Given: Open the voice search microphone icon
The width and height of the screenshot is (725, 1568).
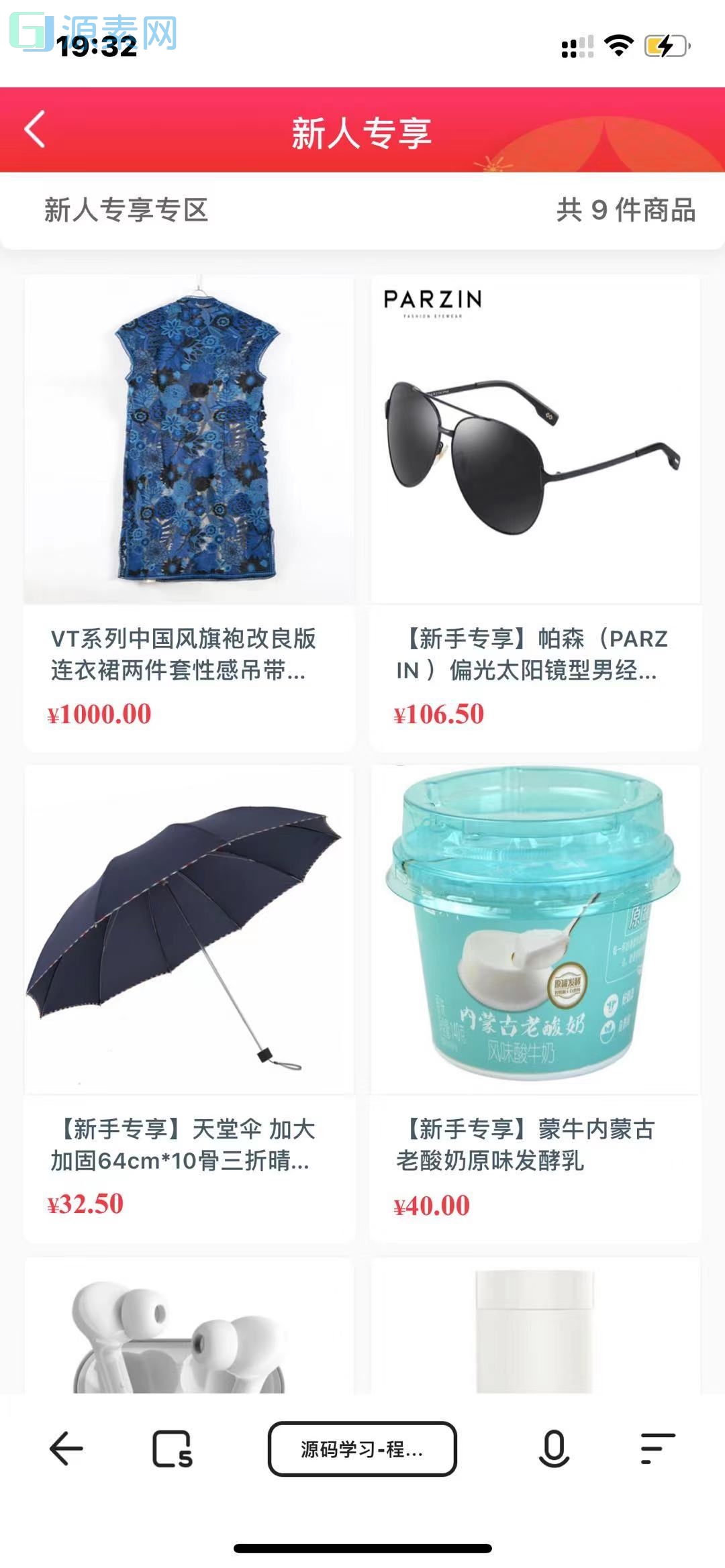Looking at the screenshot, I should (552, 1447).
